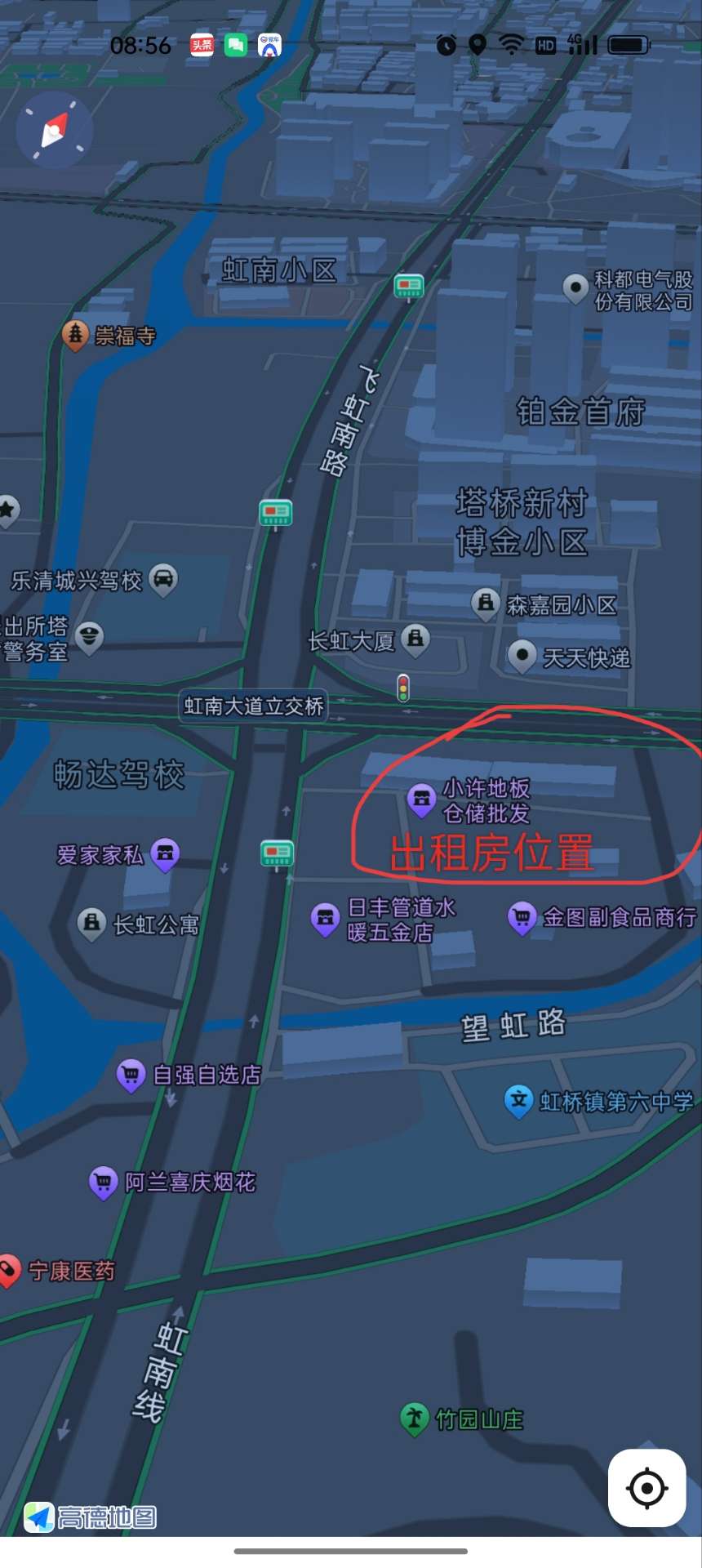This screenshot has width=702, height=1568.
Task: Select the 乐清城兴驾校 map marker
Action: [163, 579]
